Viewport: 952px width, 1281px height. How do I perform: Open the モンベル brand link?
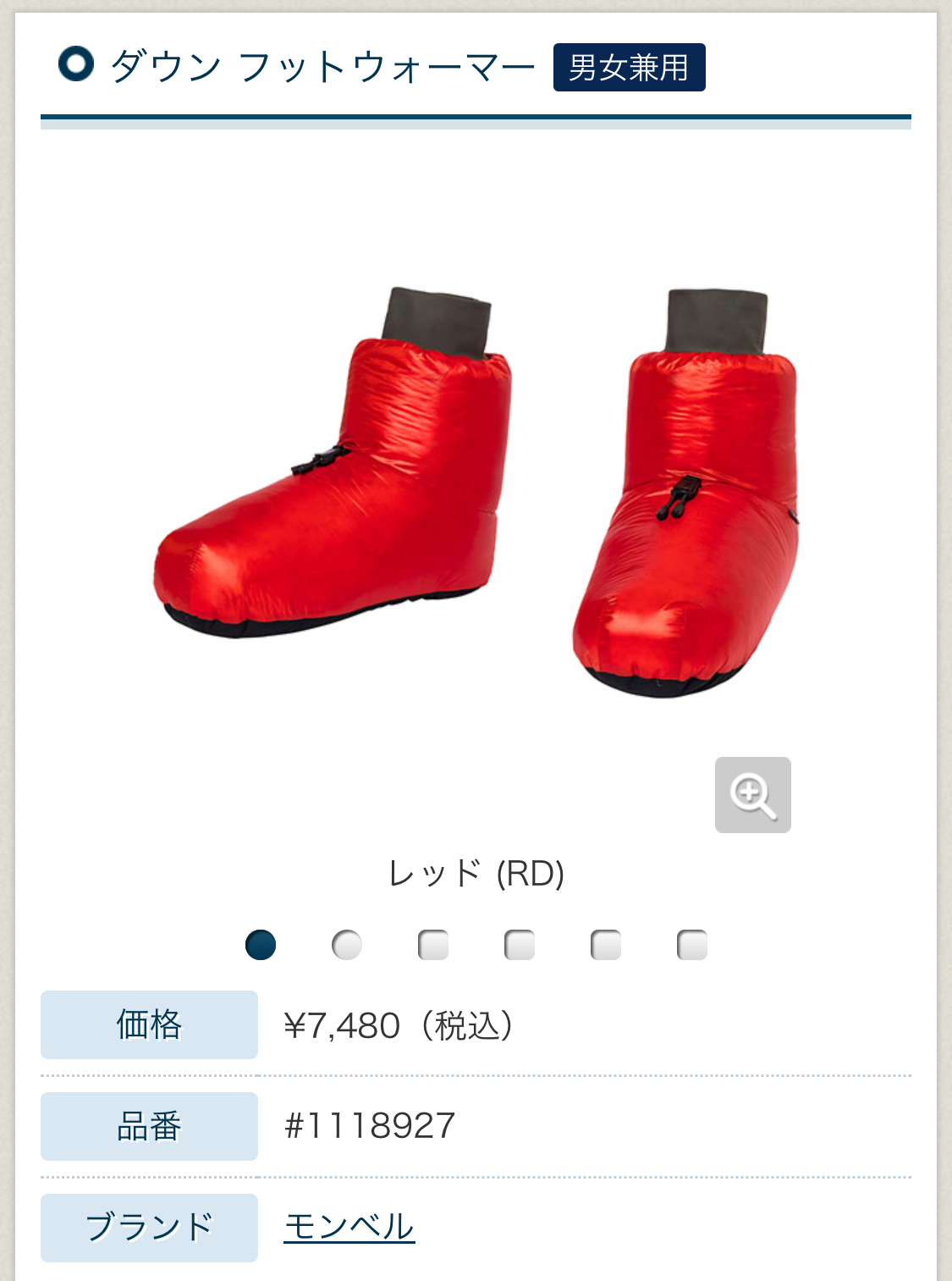pos(349,1227)
